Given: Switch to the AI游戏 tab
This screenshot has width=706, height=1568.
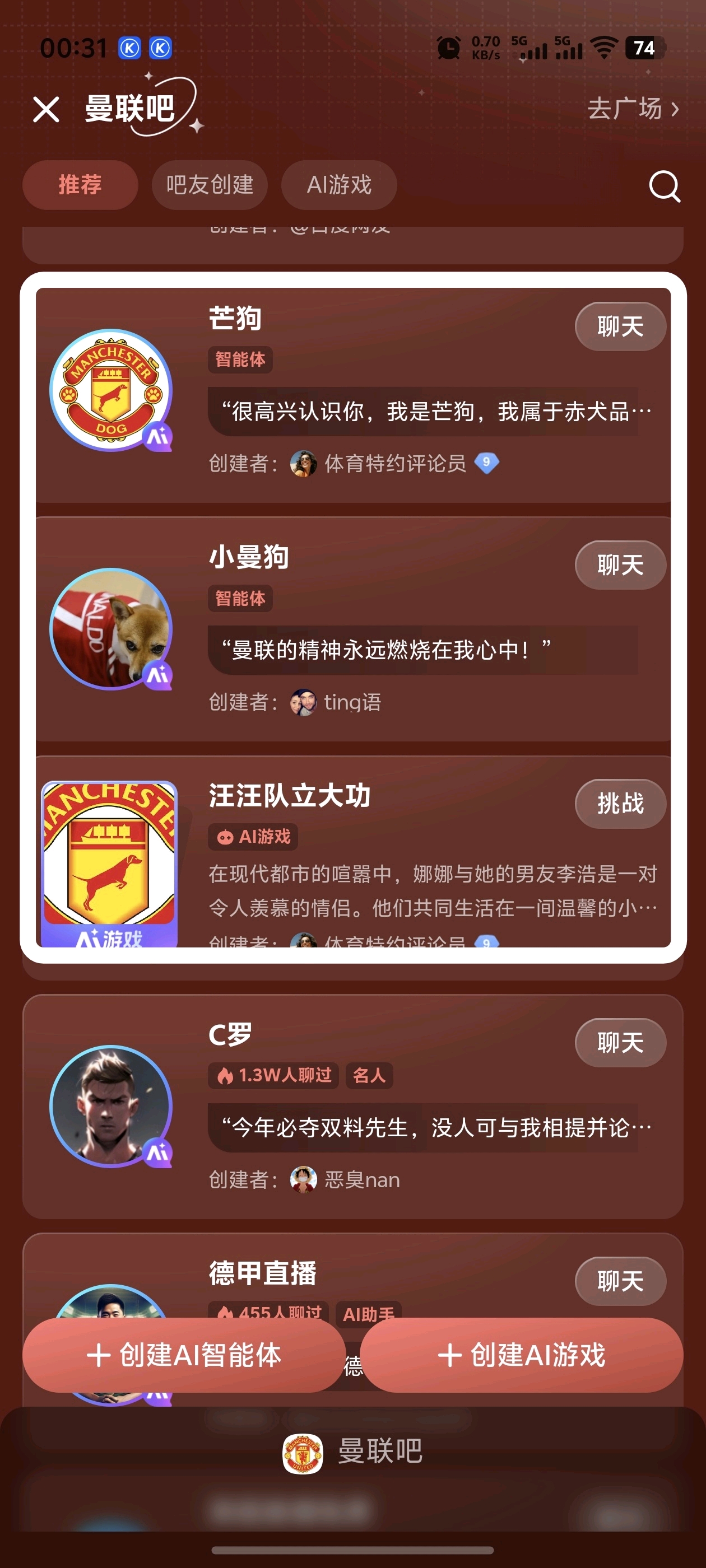Looking at the screenshot, I should click(x=340, y=185).
